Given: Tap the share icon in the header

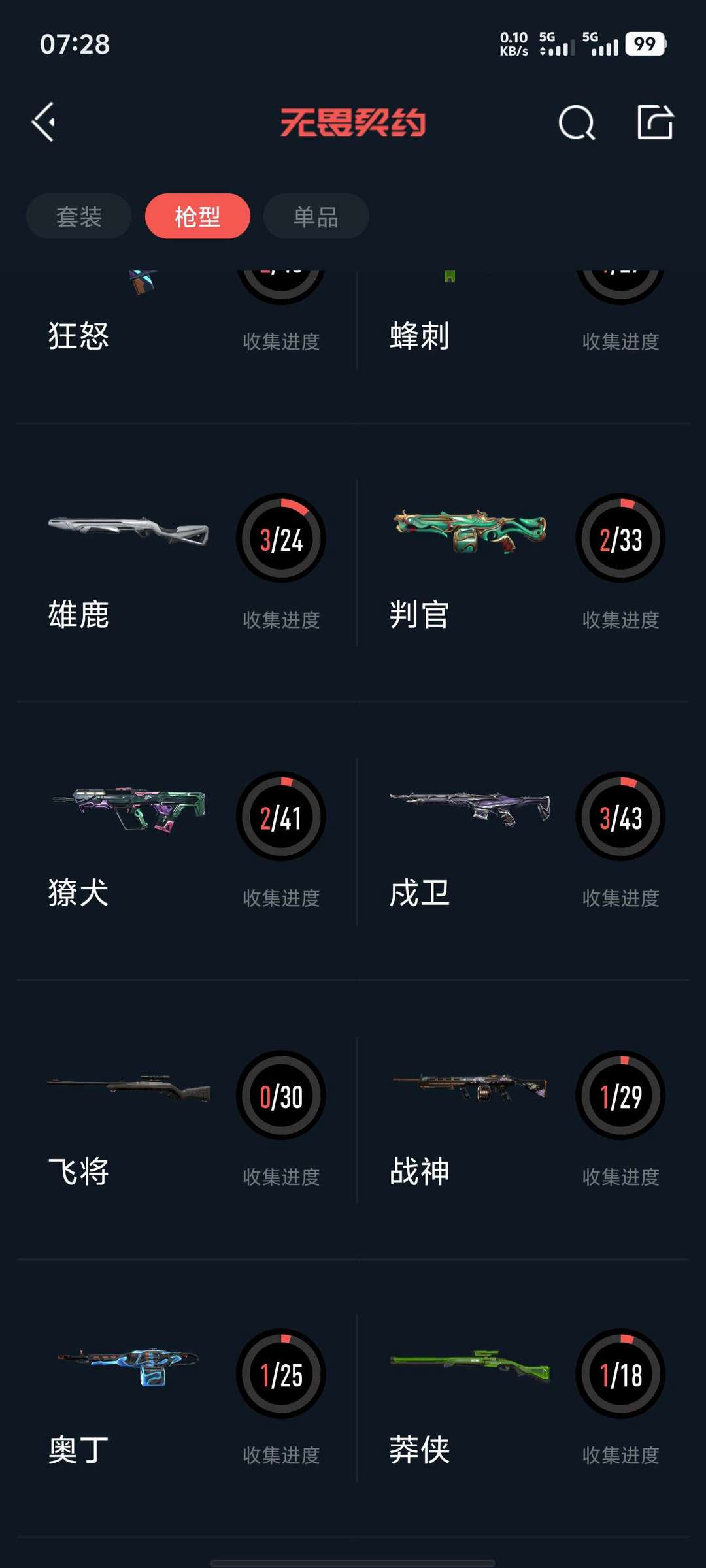Looking at the screenshot, I should [655, 122].
